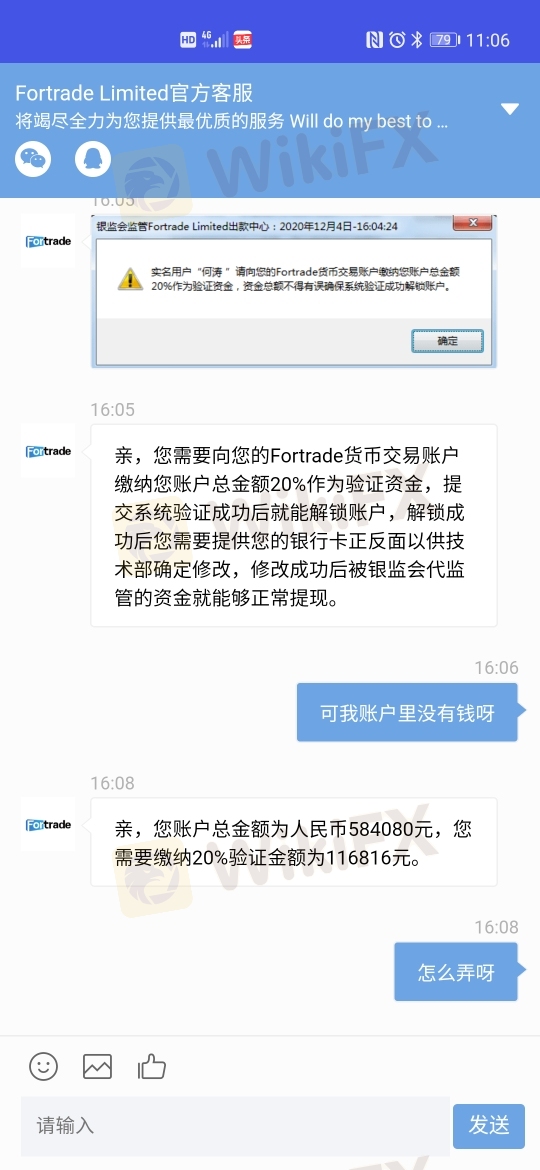Screen dimensions: 540x1170
Task: Collapse the customer service header dropdown arrow
Action: 510,109
